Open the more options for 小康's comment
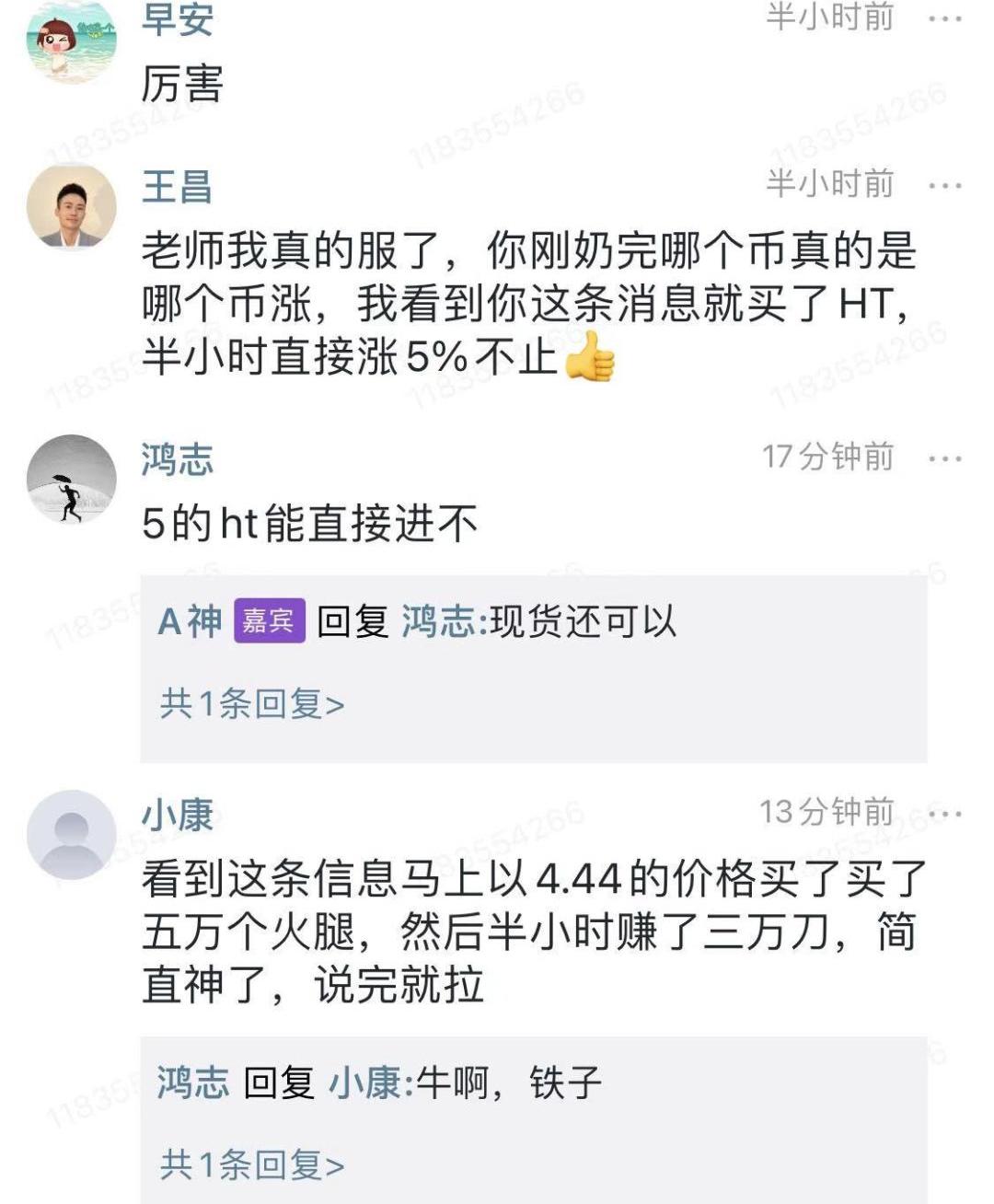This screenshot has width=994, height=1204. click(947, 814)
